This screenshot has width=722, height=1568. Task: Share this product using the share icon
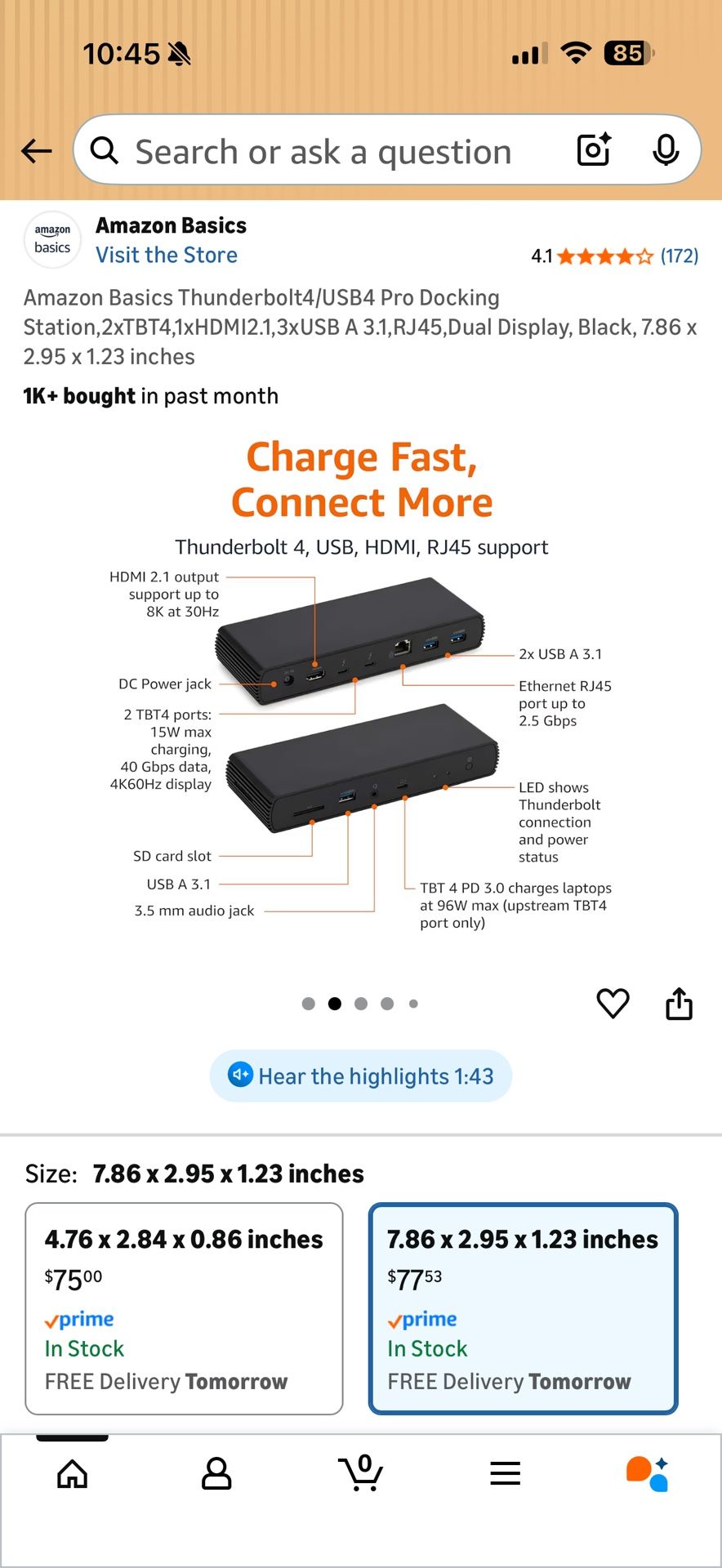[680, 1003]
